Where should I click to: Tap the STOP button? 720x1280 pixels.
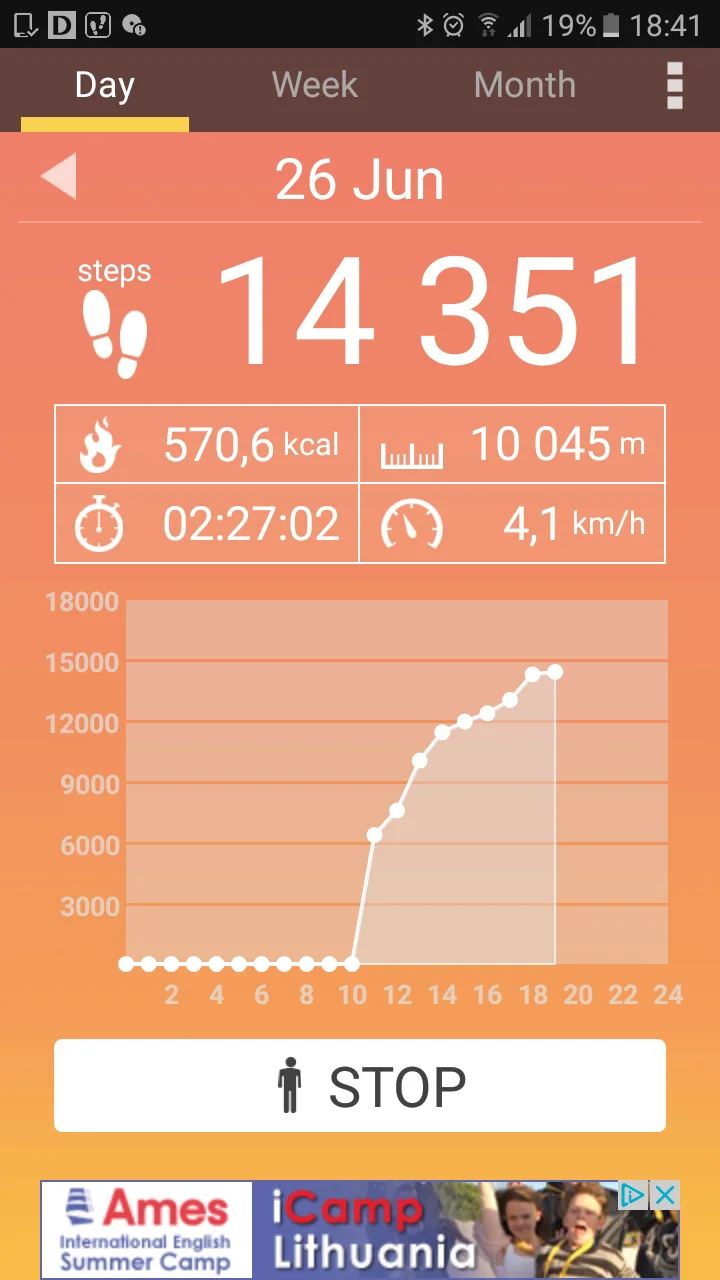coord(360,1086)
